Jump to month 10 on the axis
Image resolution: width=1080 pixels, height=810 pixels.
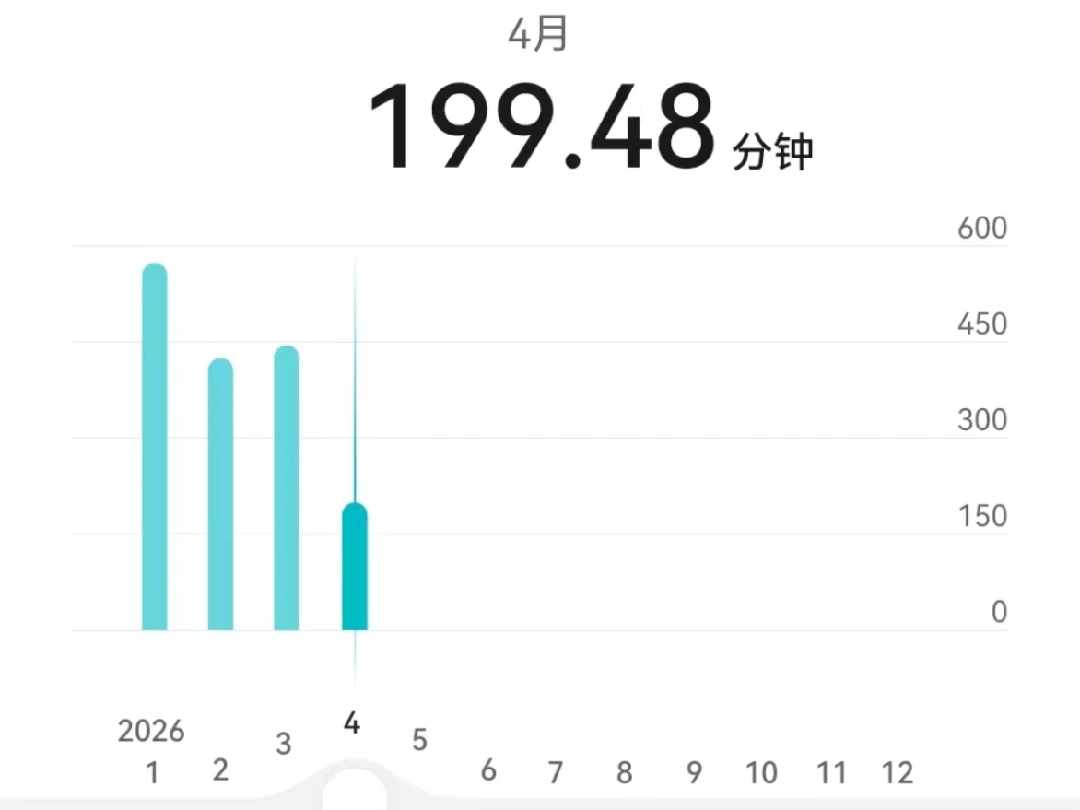pos(761,772)
